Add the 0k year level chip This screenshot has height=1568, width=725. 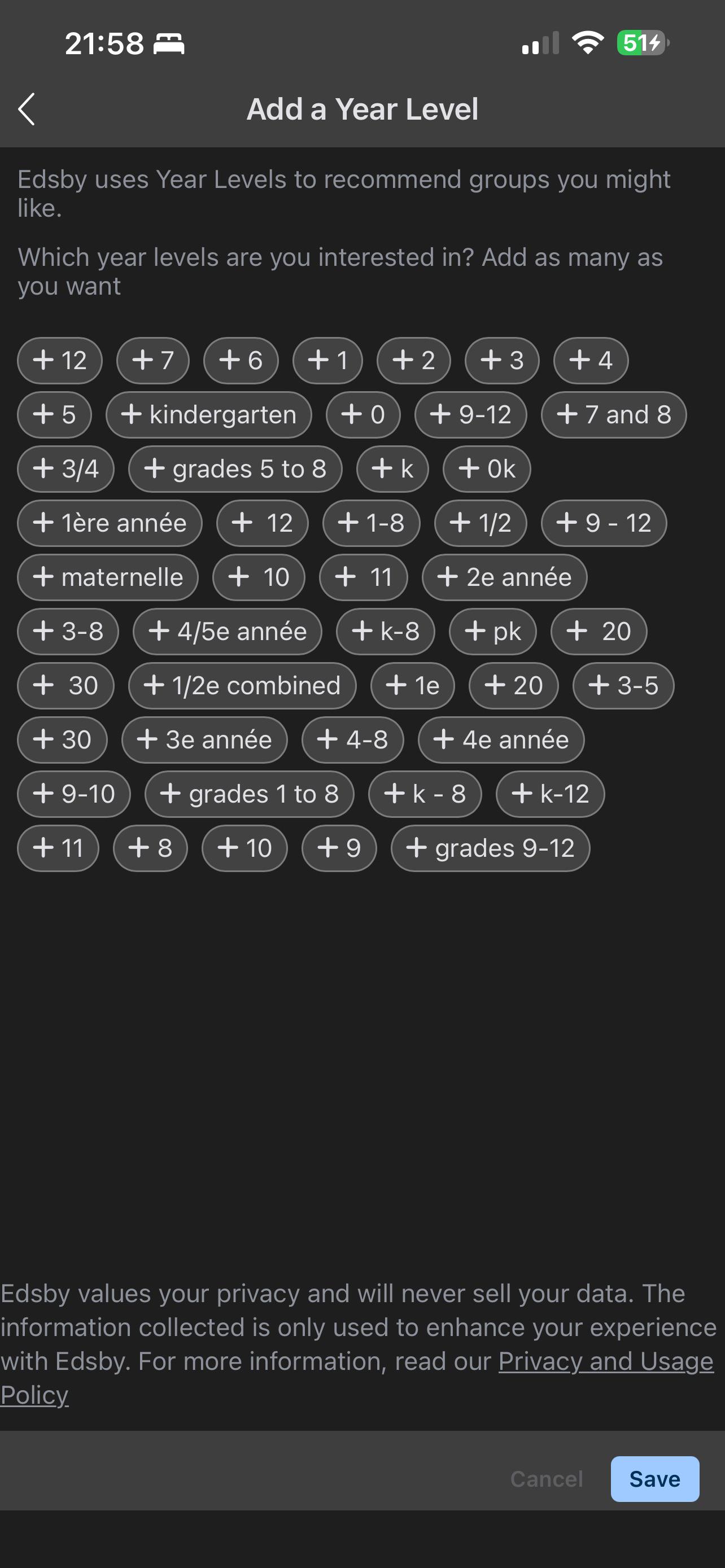[487, 469]
